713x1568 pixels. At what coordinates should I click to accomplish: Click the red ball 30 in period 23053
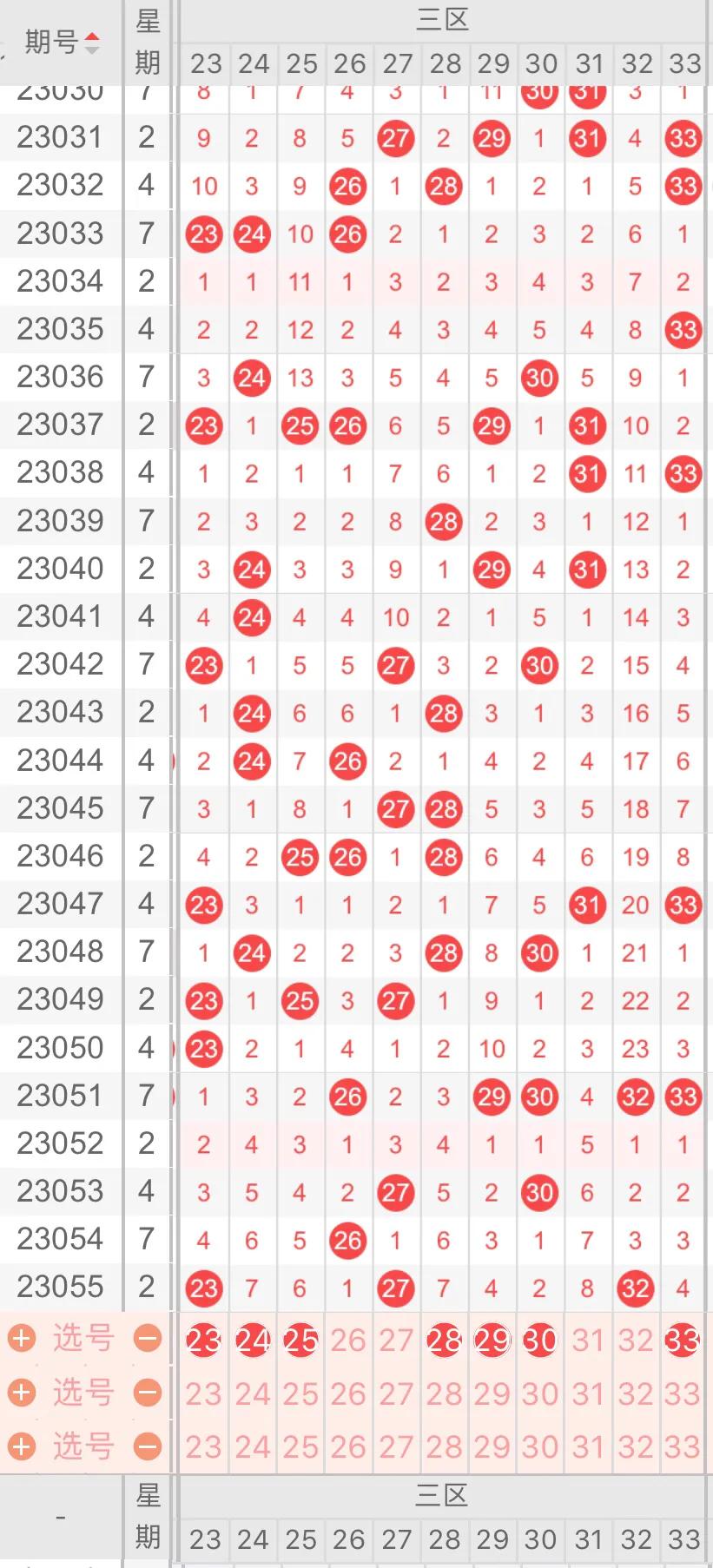coord(539,1193)
